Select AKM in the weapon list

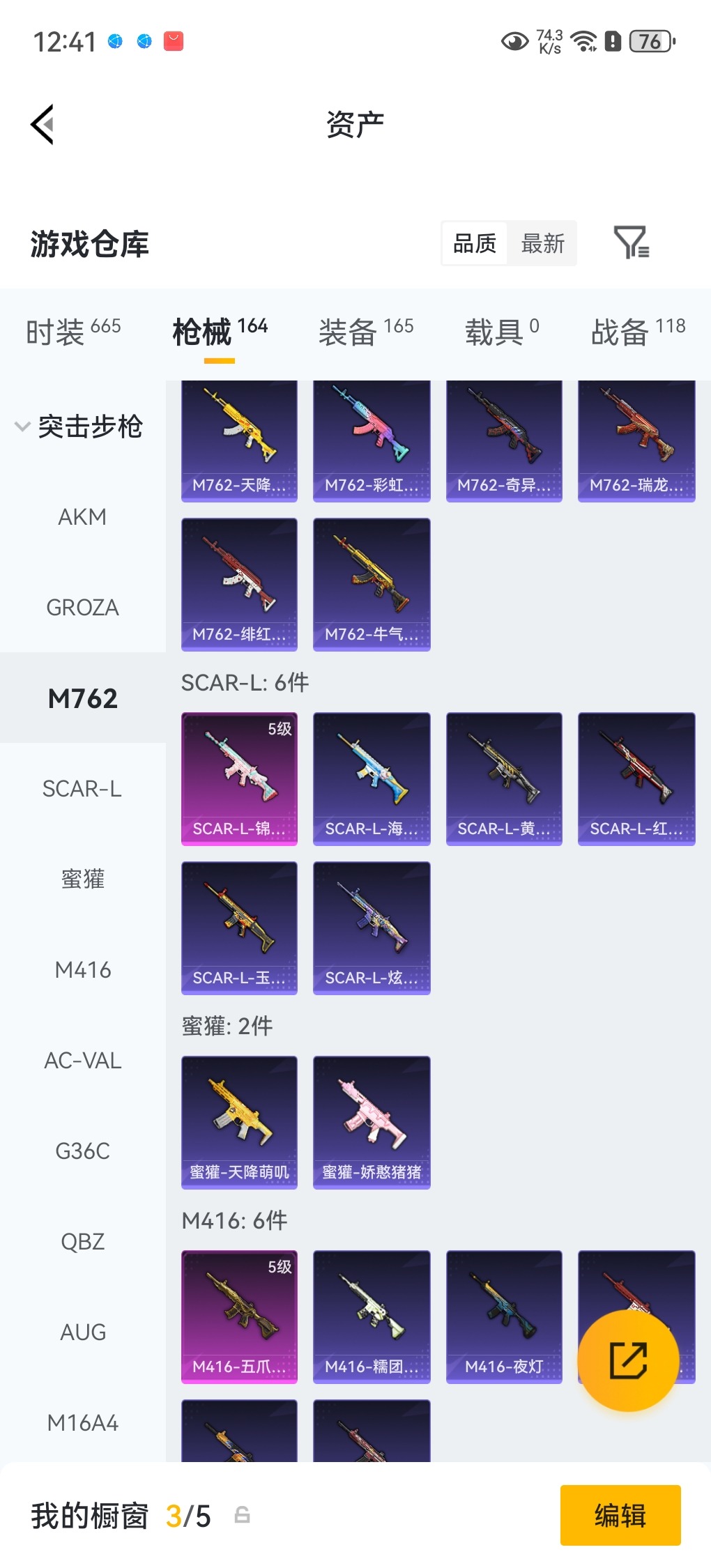pyautogui.click(x=82, y=517)
